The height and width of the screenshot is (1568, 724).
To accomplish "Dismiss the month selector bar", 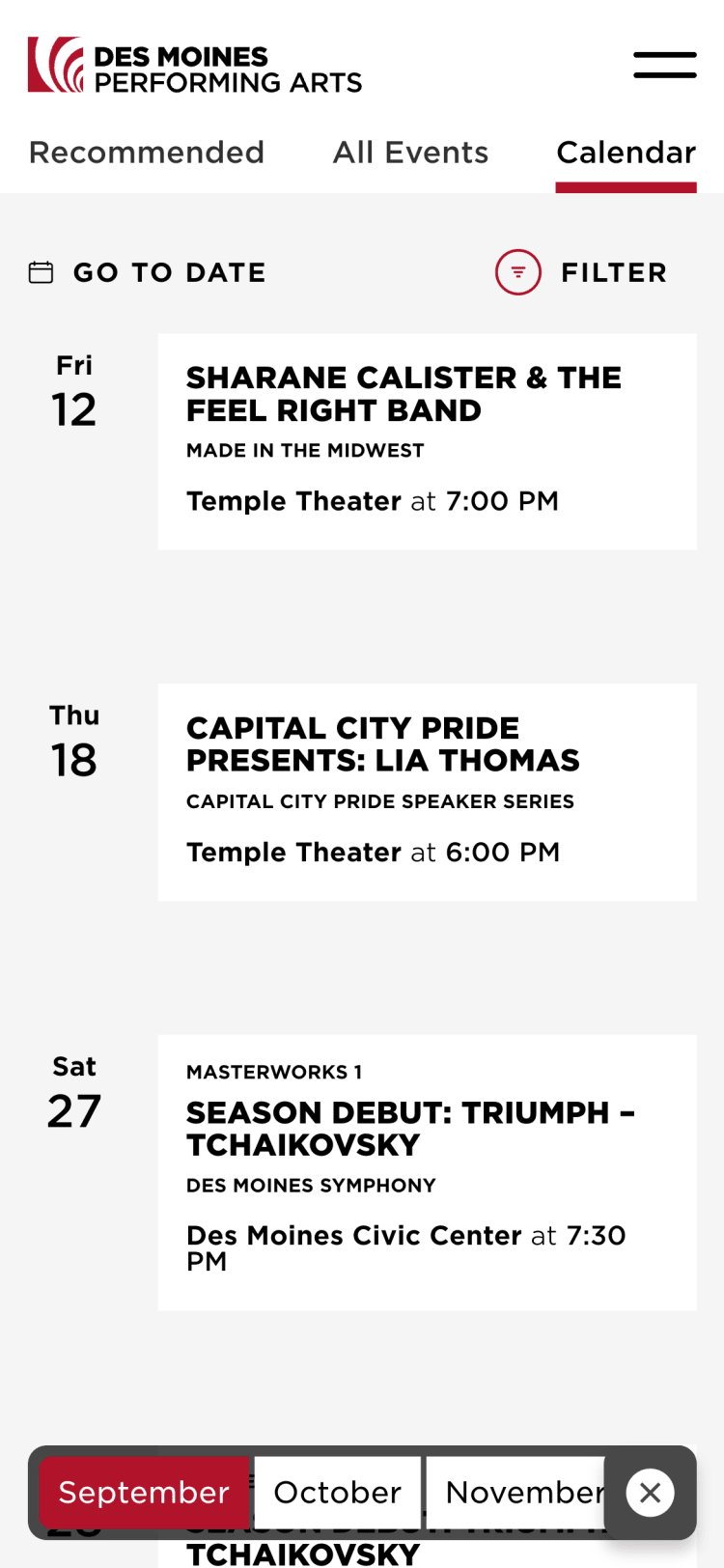I will (650, 1493).
